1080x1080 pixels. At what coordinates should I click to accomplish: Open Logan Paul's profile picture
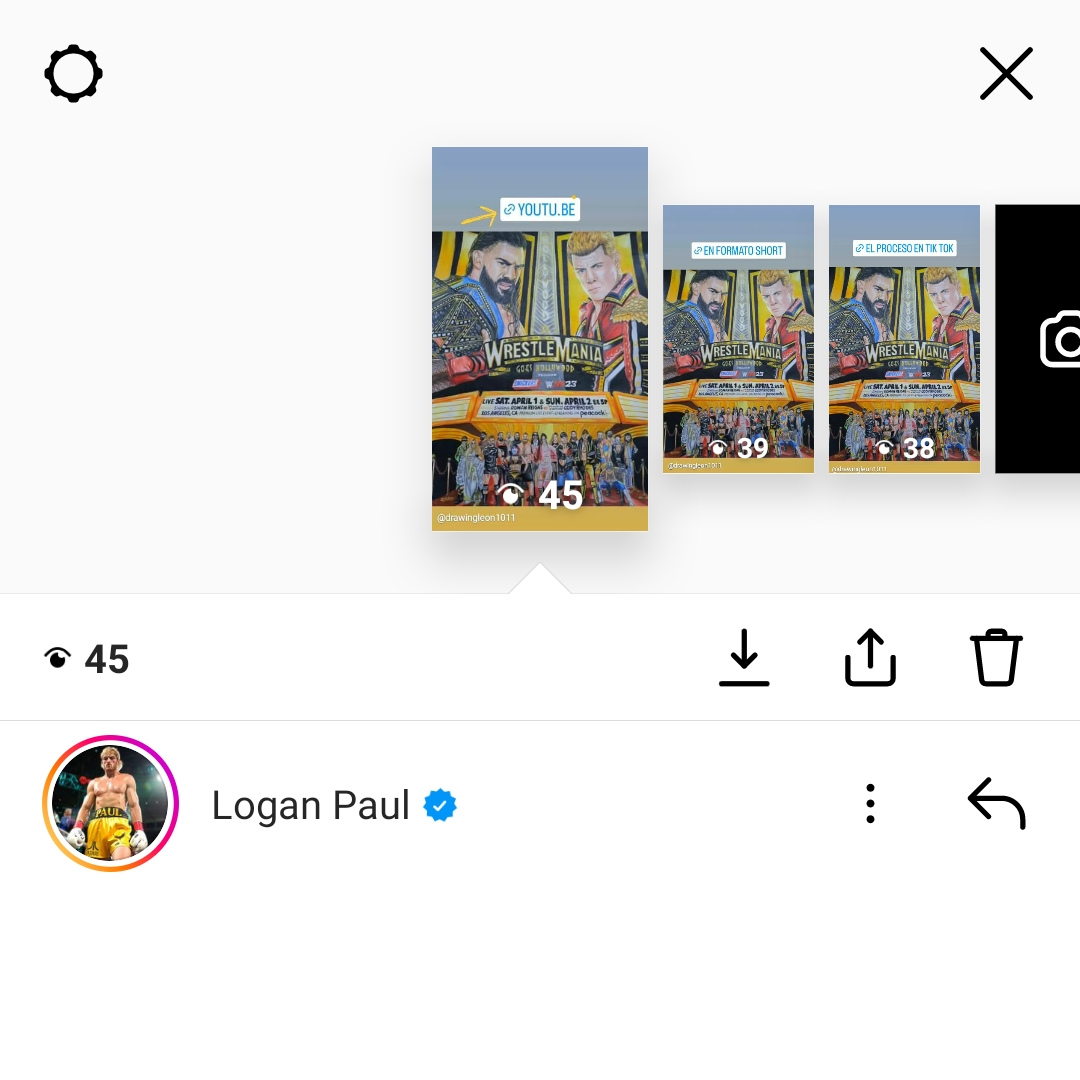(x=110, y=804)
